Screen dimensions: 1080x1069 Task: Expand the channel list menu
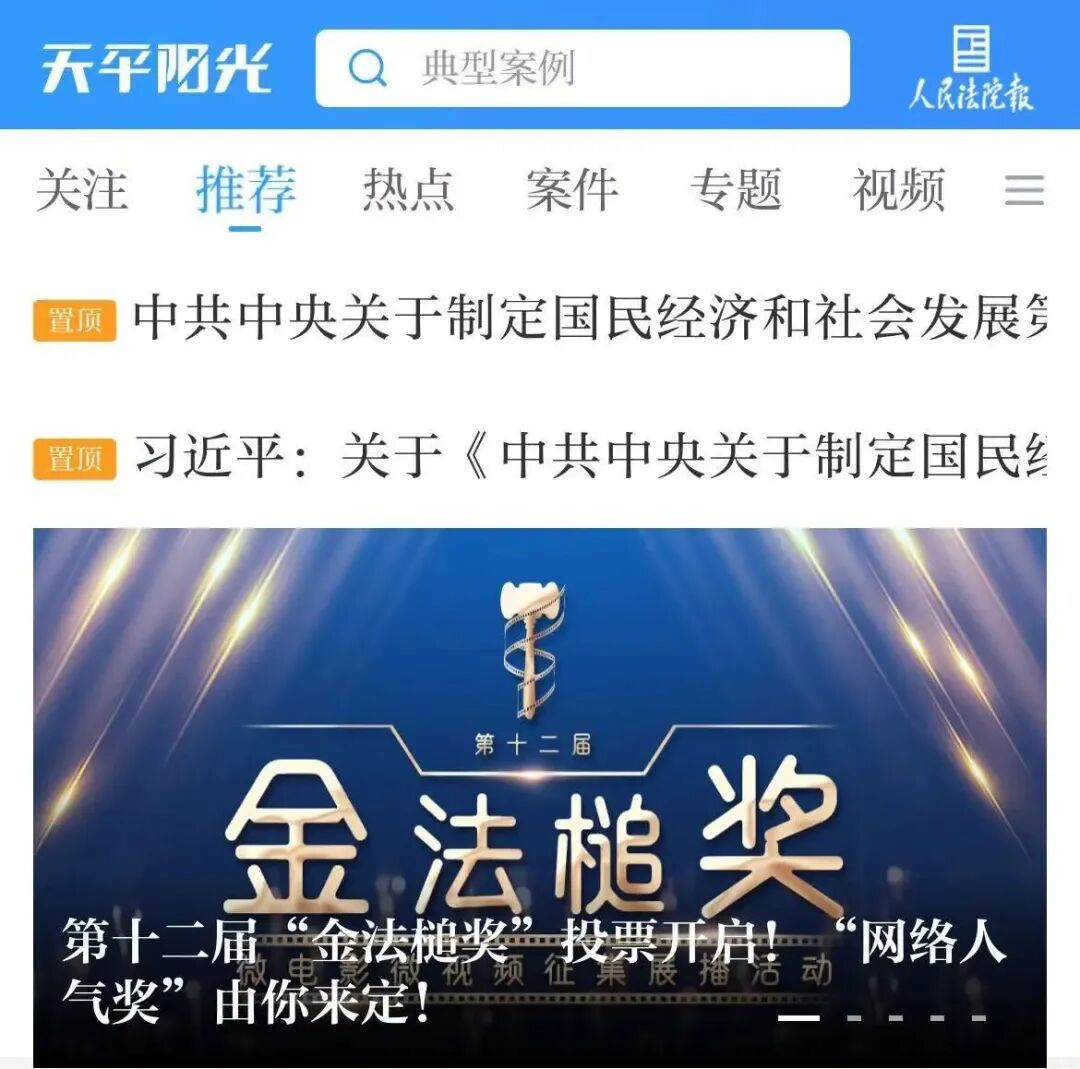(x=1024, y=190)
